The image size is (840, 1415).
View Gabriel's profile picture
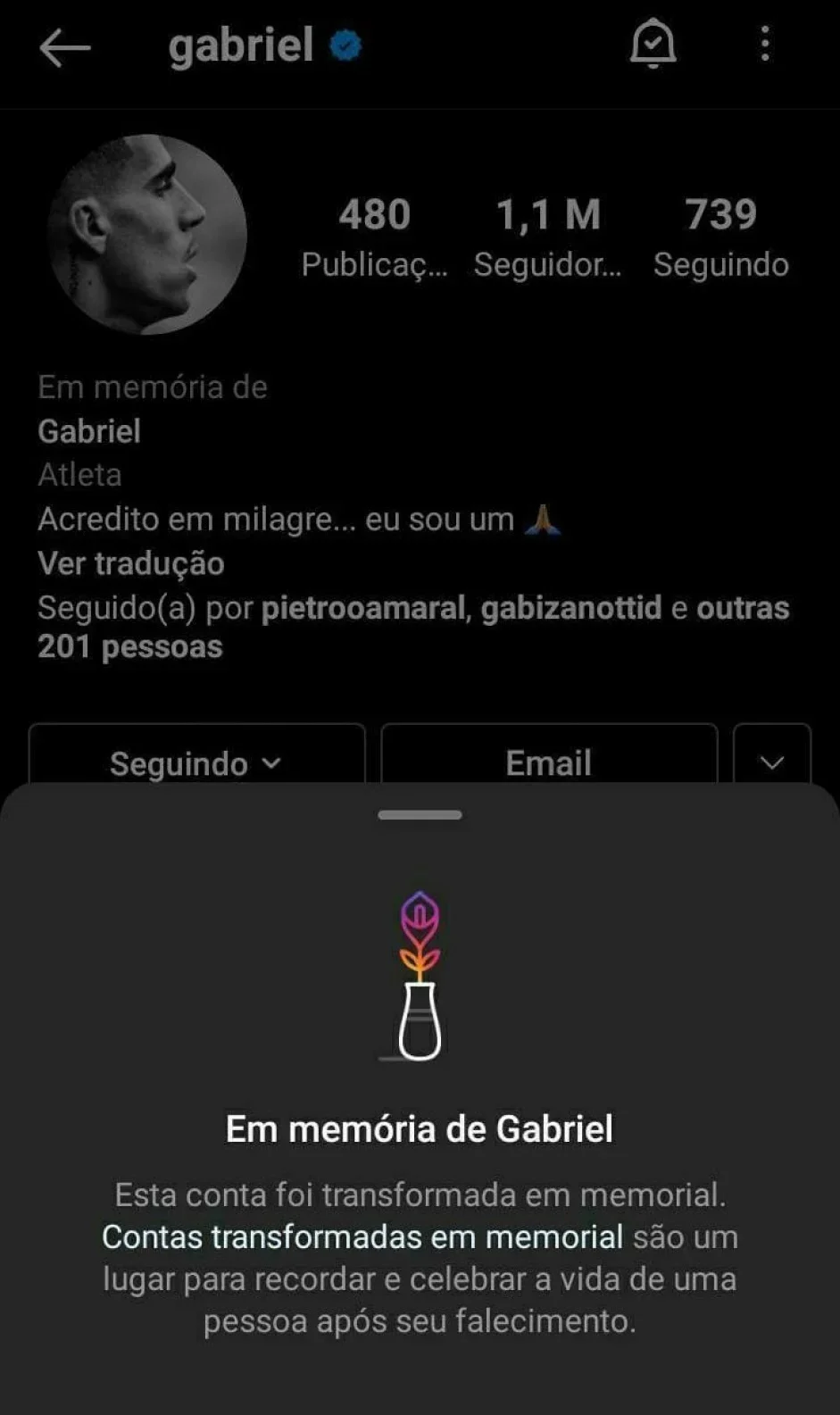point(147,235)
